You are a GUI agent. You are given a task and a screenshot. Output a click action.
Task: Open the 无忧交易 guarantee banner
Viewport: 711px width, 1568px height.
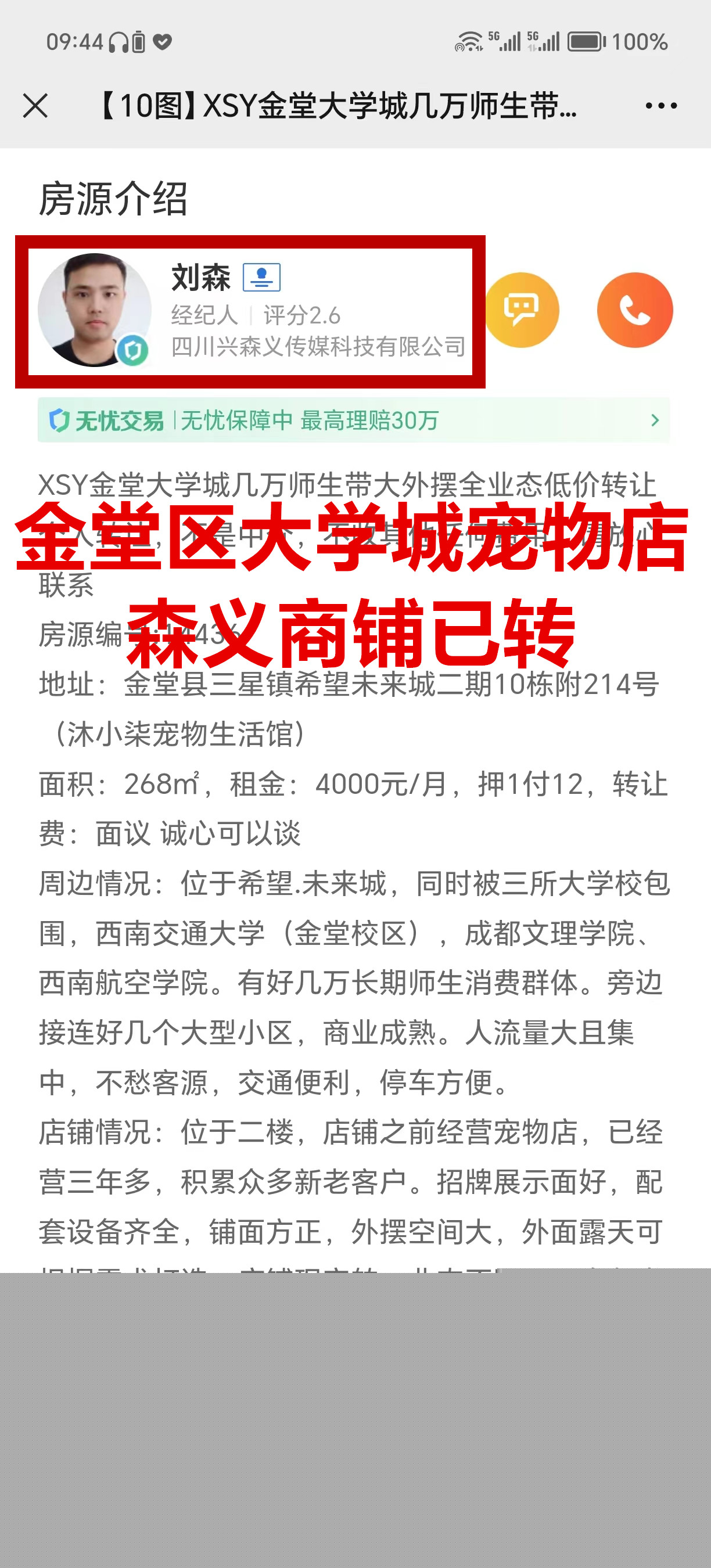pos(353,420)
